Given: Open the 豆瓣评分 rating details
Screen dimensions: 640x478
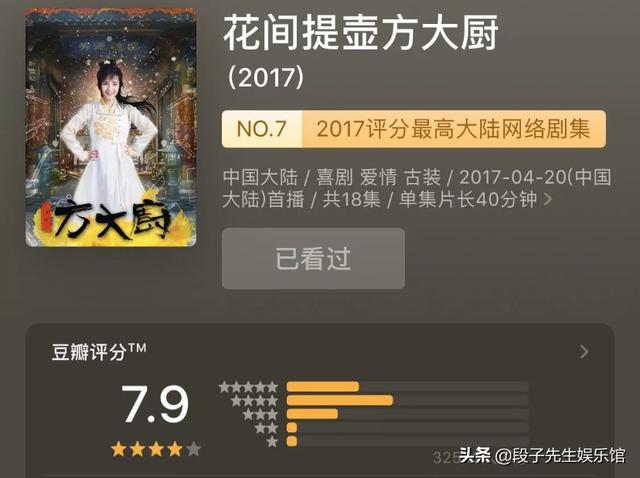Looking at the screenshot, I should click(x=584, y=352).
